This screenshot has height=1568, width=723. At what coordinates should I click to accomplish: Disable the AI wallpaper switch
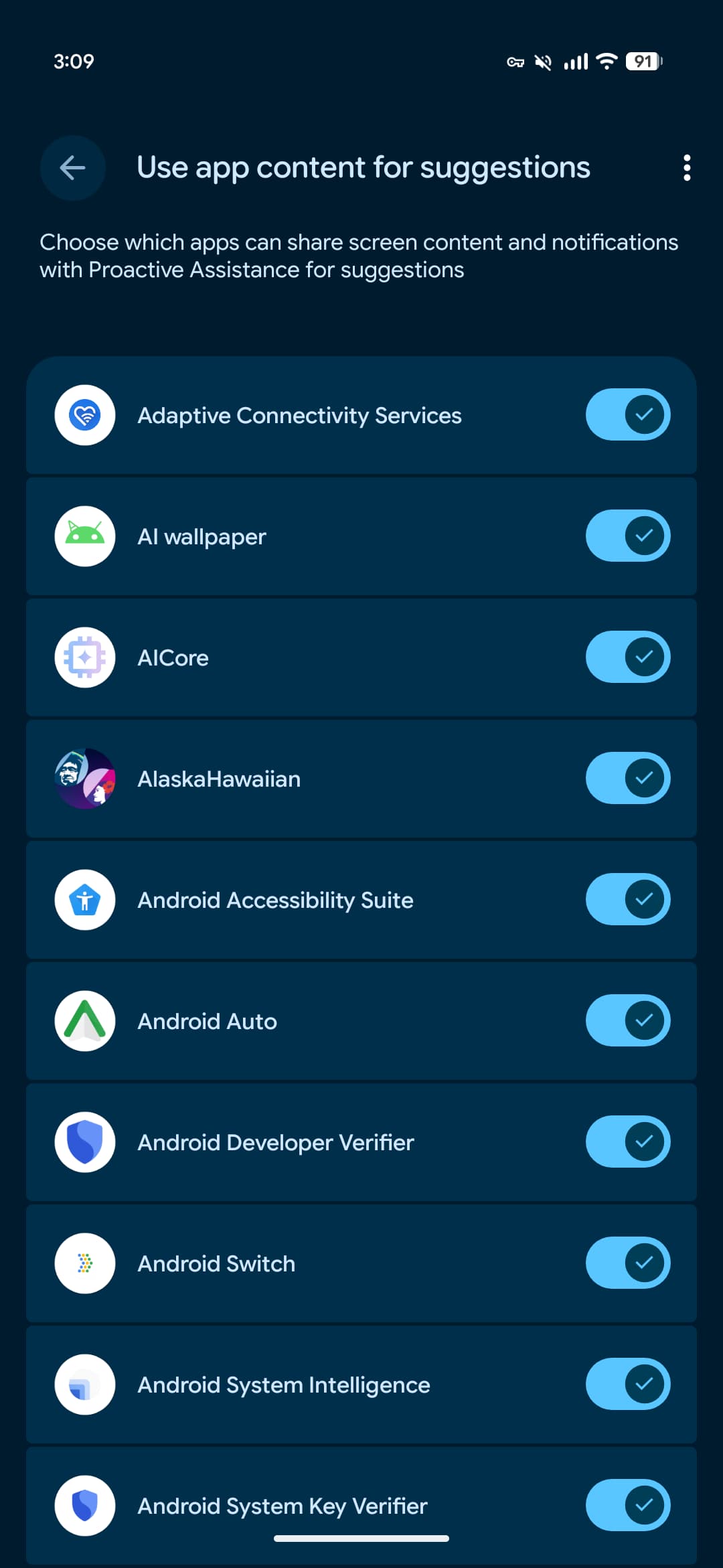pos(628,536)
